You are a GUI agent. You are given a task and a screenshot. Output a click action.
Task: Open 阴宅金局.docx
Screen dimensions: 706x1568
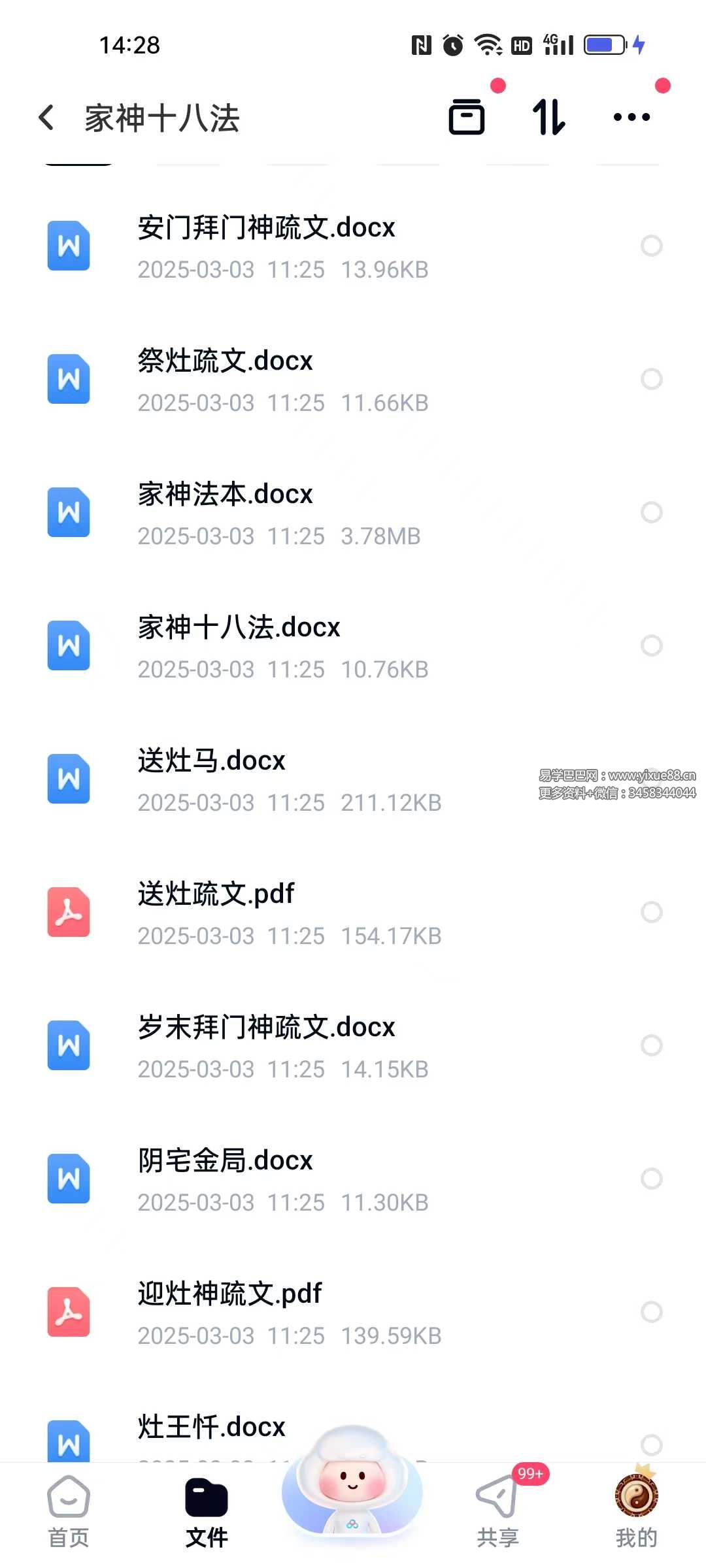point(225,1162)
